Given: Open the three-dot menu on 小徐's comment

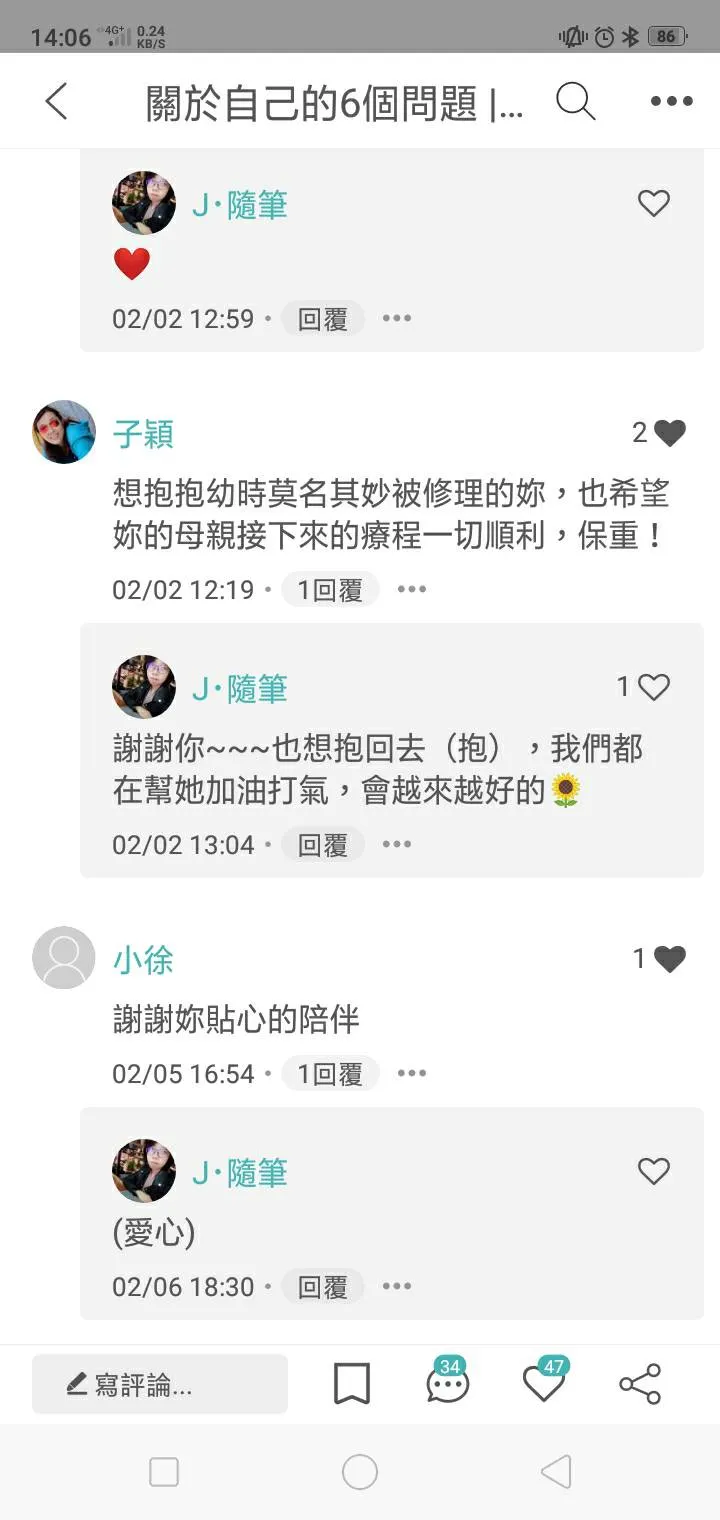Looking at the screenshot, I should coord(412,1073).
